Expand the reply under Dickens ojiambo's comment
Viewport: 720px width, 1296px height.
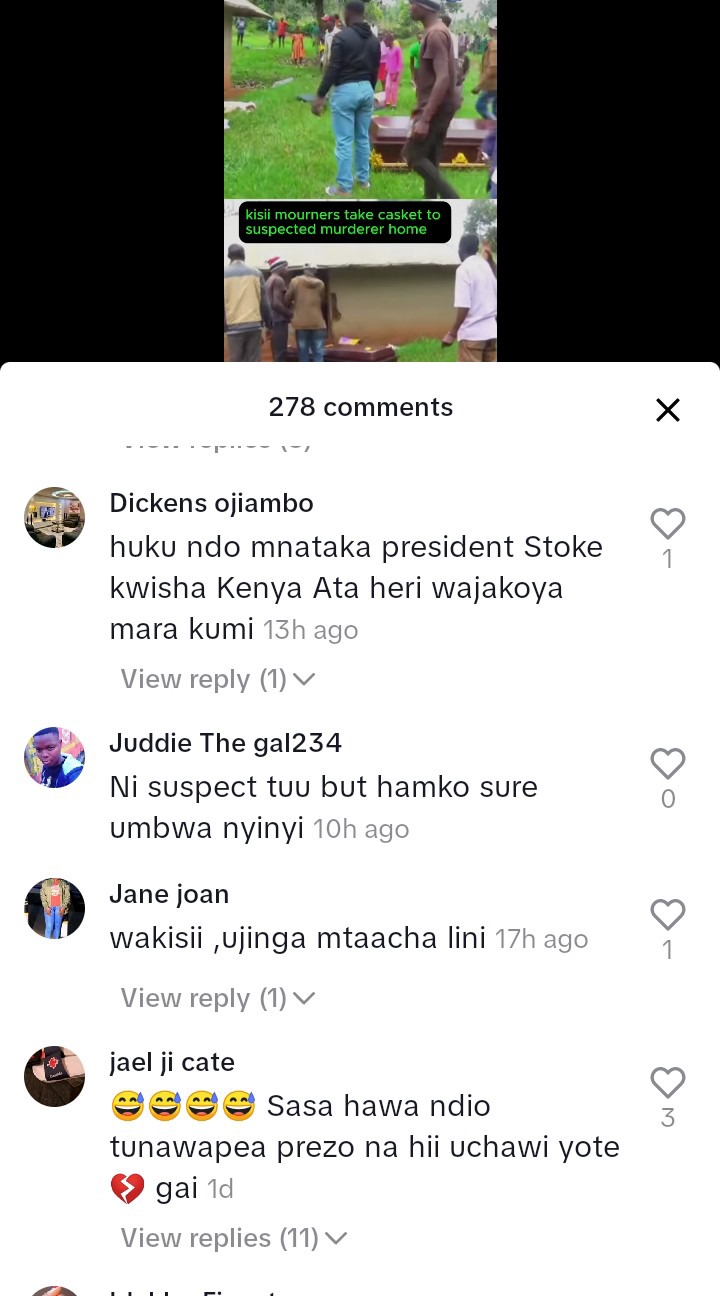coord(217,679)
